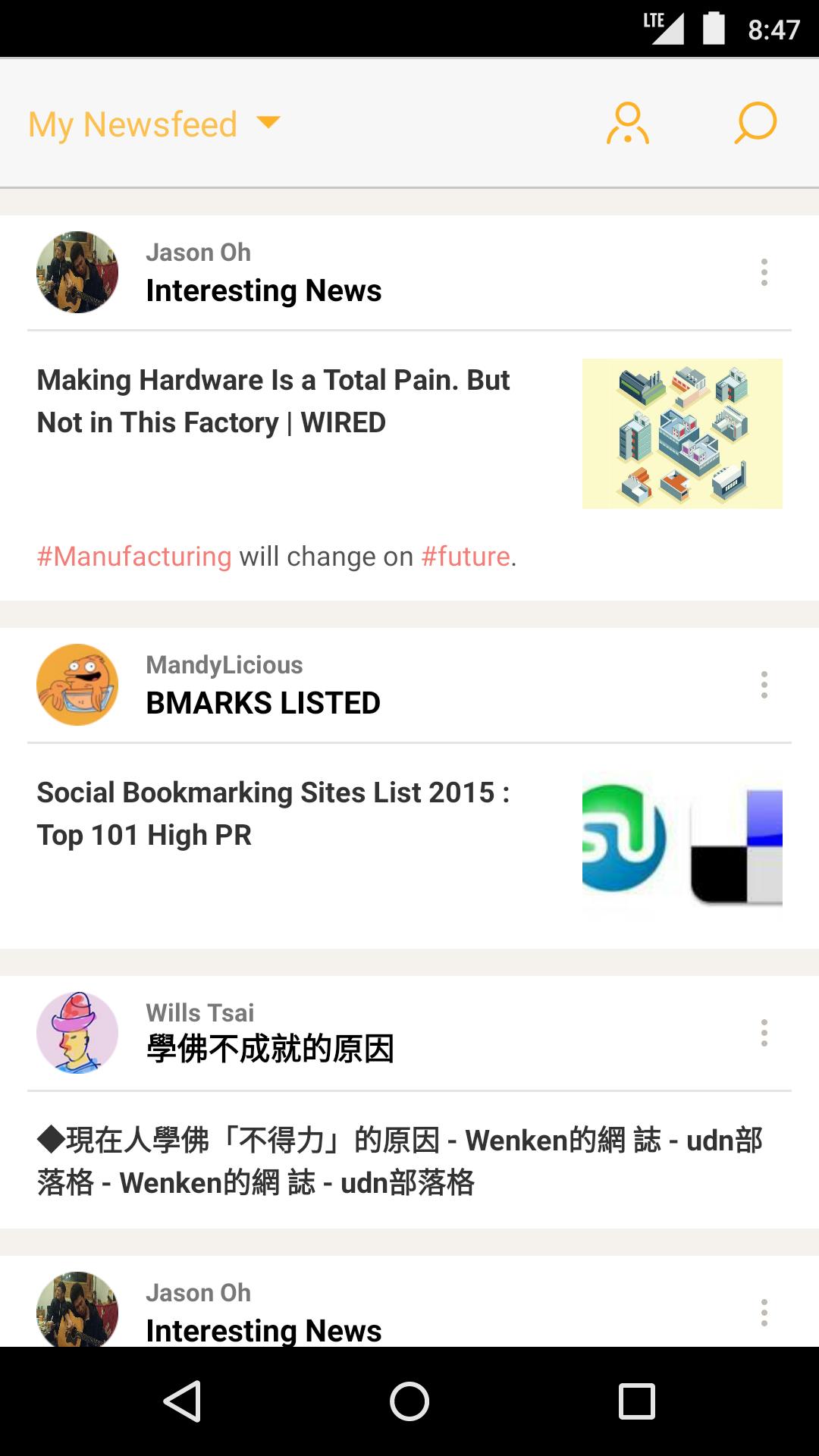Tap the #Manufacturing hashtag
Image resolution: width=819 pixels, height=1456 pixels.
[134, 557]
